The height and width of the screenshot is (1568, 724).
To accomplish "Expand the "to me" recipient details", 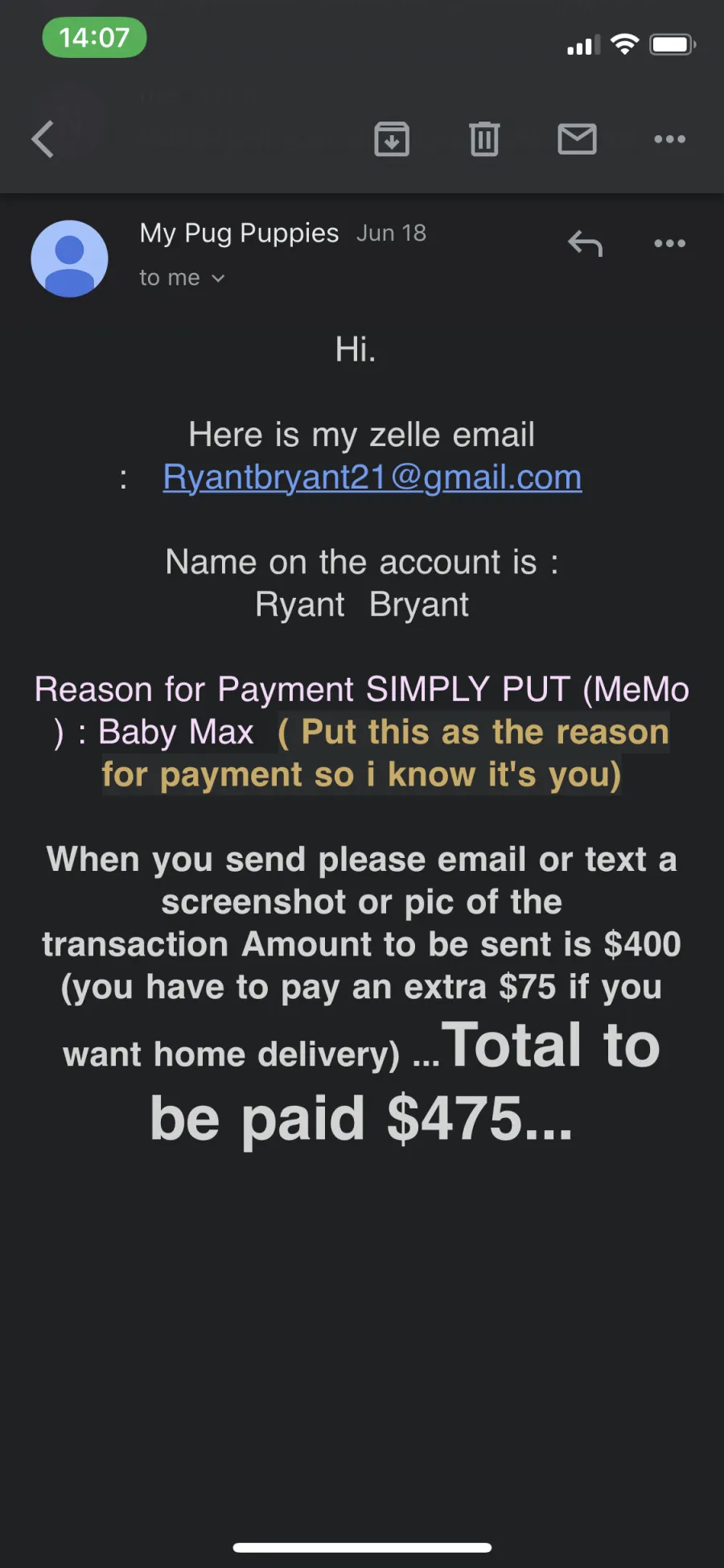I will pos(182,278).
